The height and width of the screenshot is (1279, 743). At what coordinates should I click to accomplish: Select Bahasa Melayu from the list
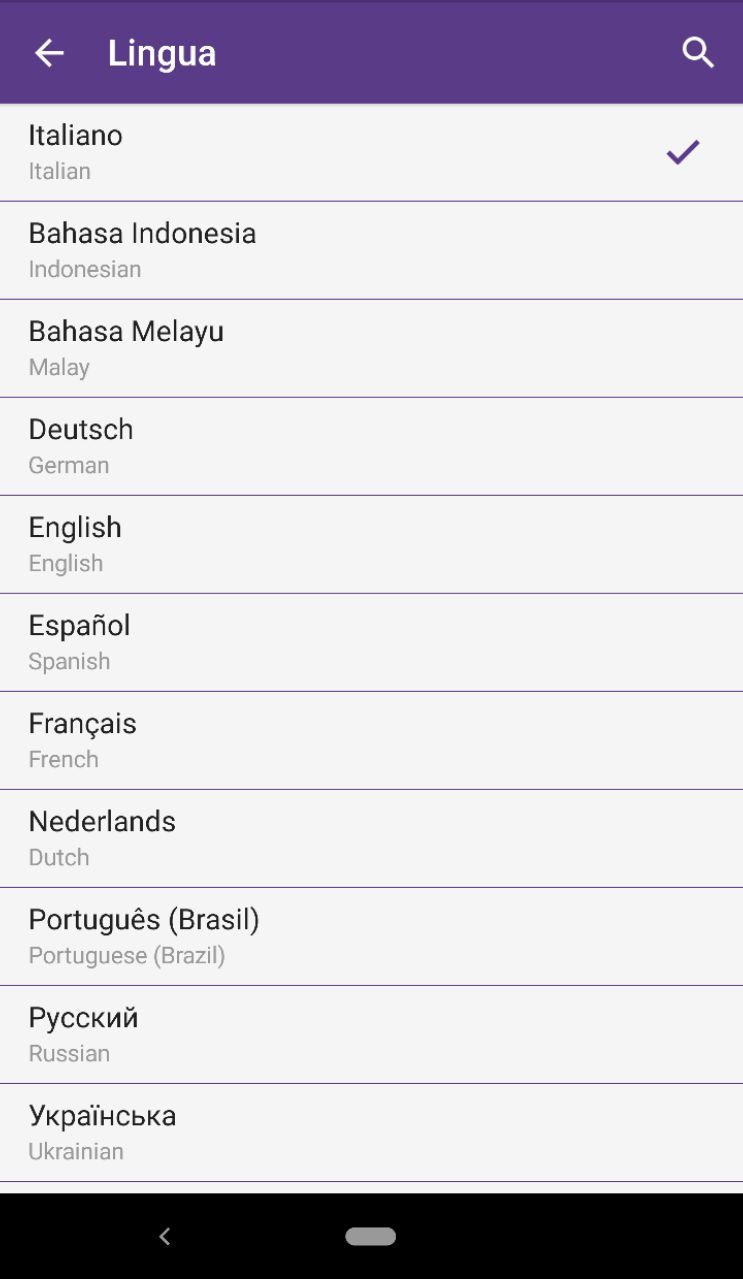pyautogui.click(x=371, y=349)
